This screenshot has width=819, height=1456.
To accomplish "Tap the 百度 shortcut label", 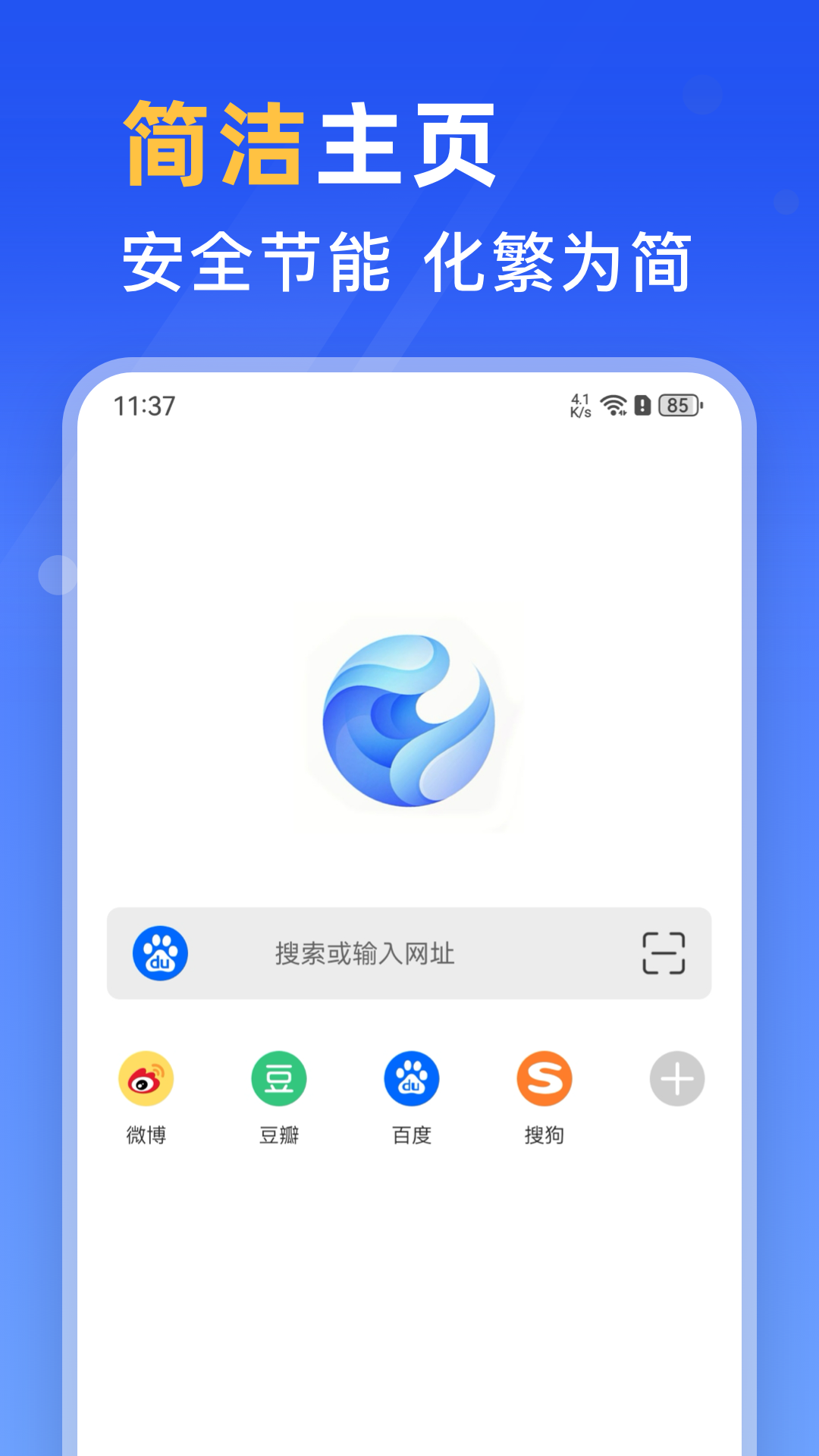I will click(x=411, y=1134).
